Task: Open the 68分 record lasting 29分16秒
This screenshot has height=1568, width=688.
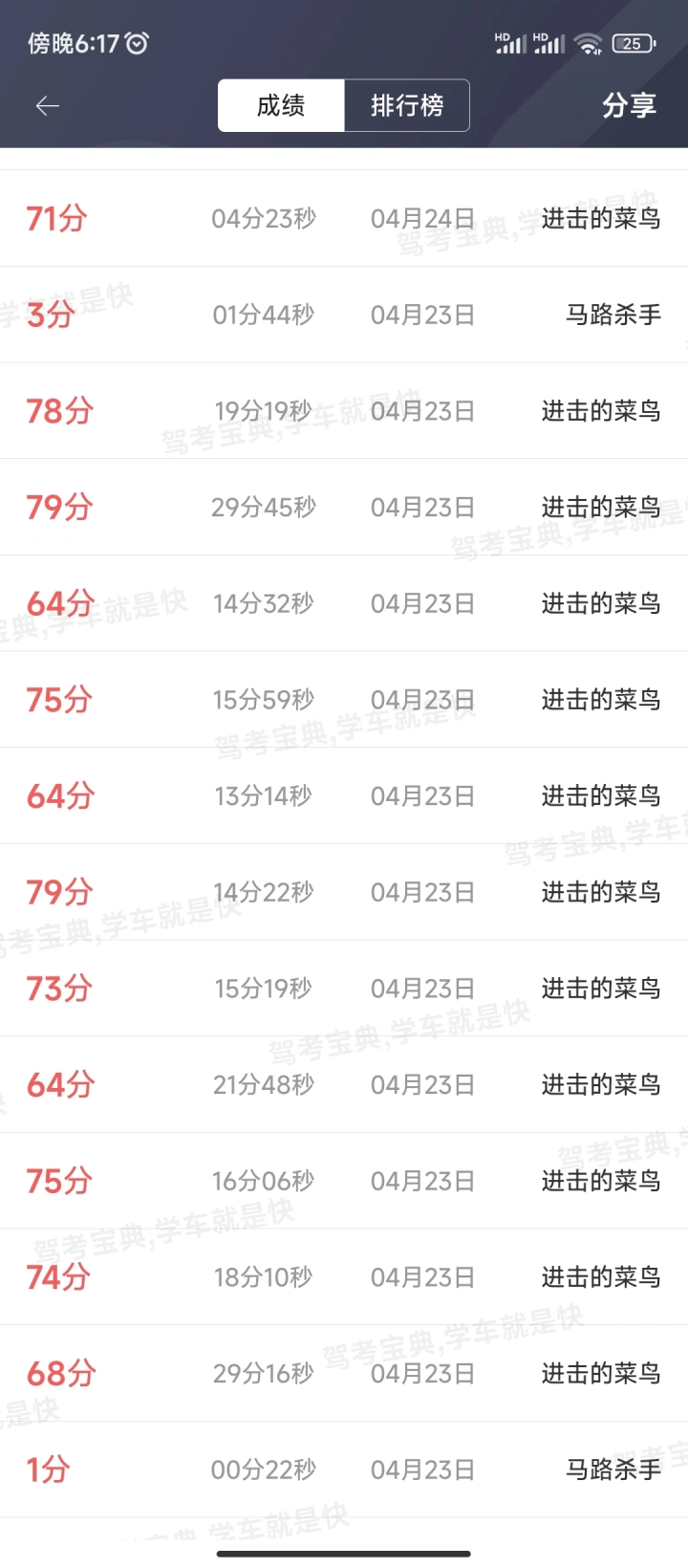Action: (344, 1374)
